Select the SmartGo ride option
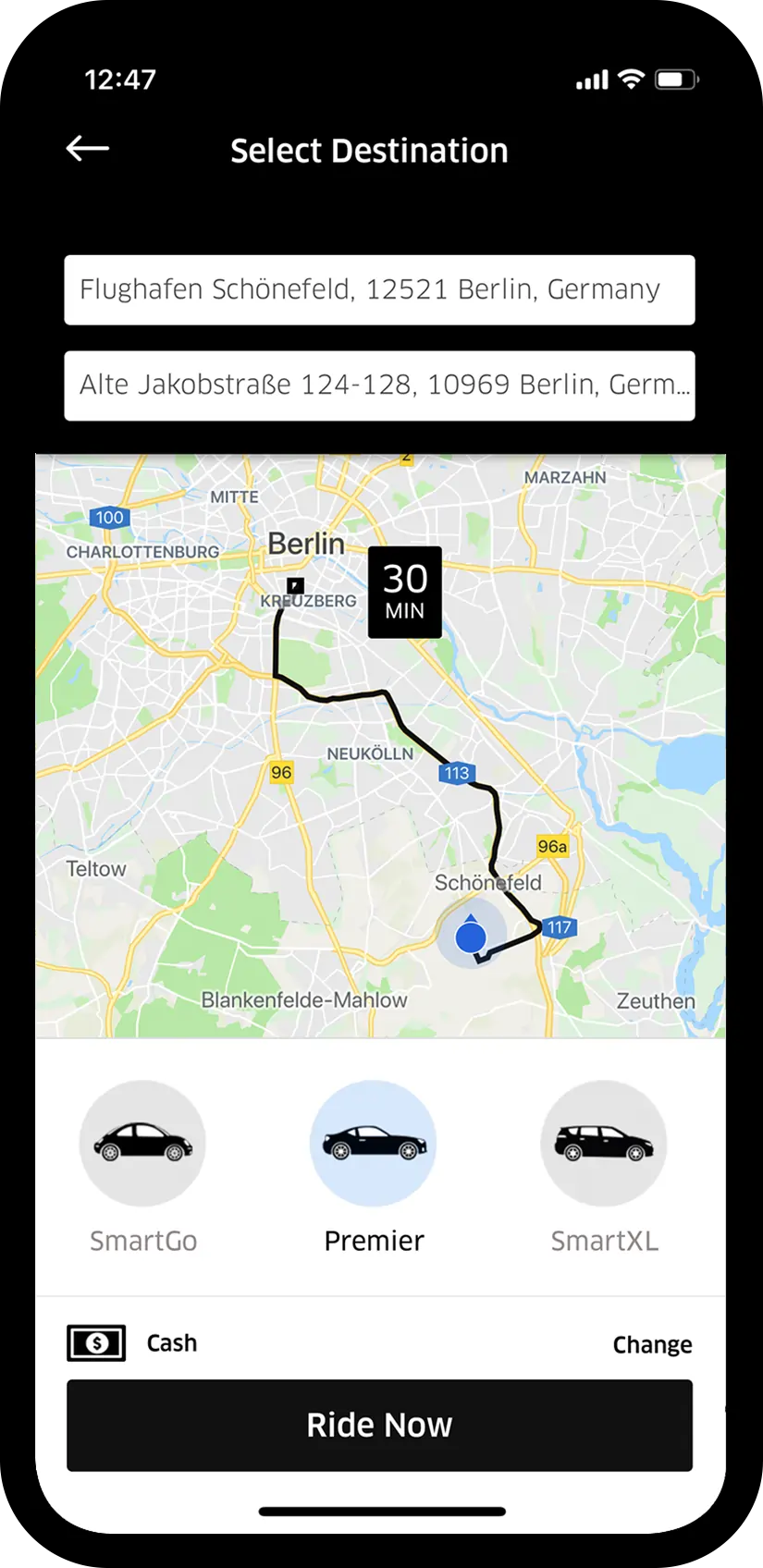 142,1145
